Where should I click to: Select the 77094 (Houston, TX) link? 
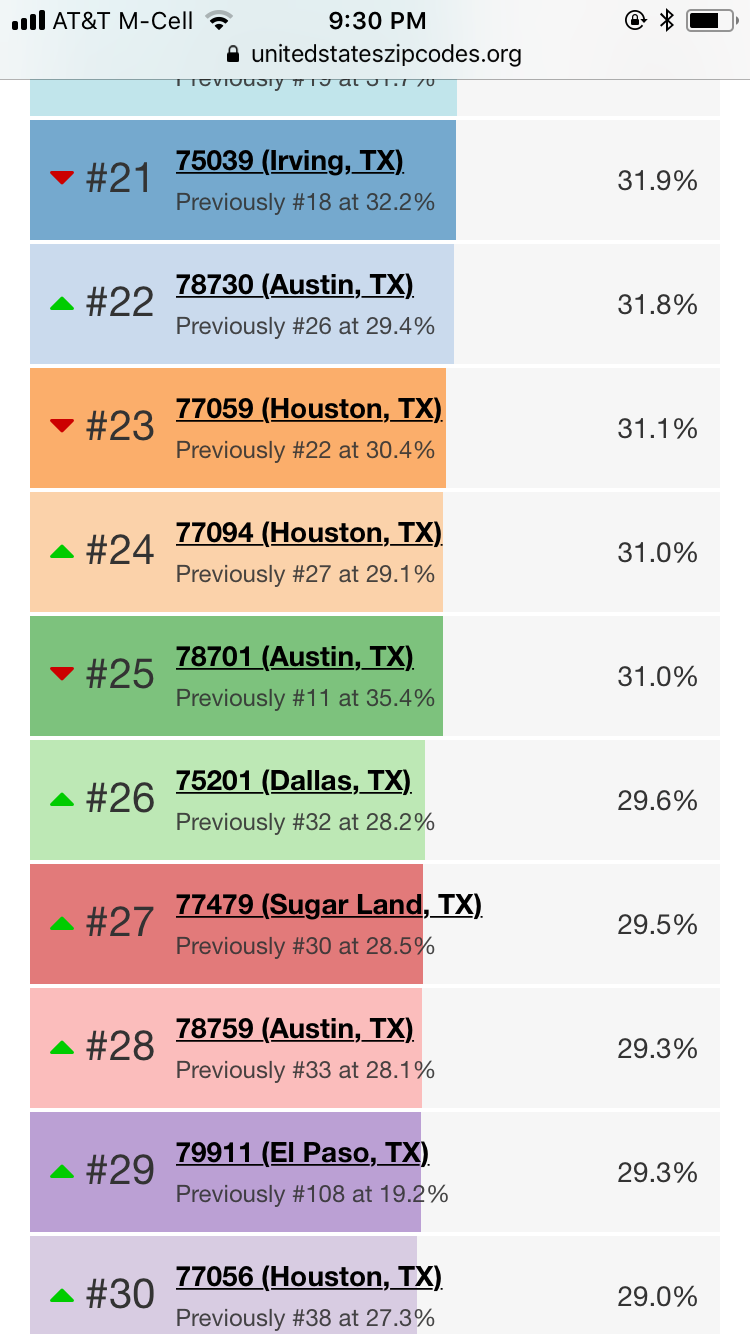[308, 533]
